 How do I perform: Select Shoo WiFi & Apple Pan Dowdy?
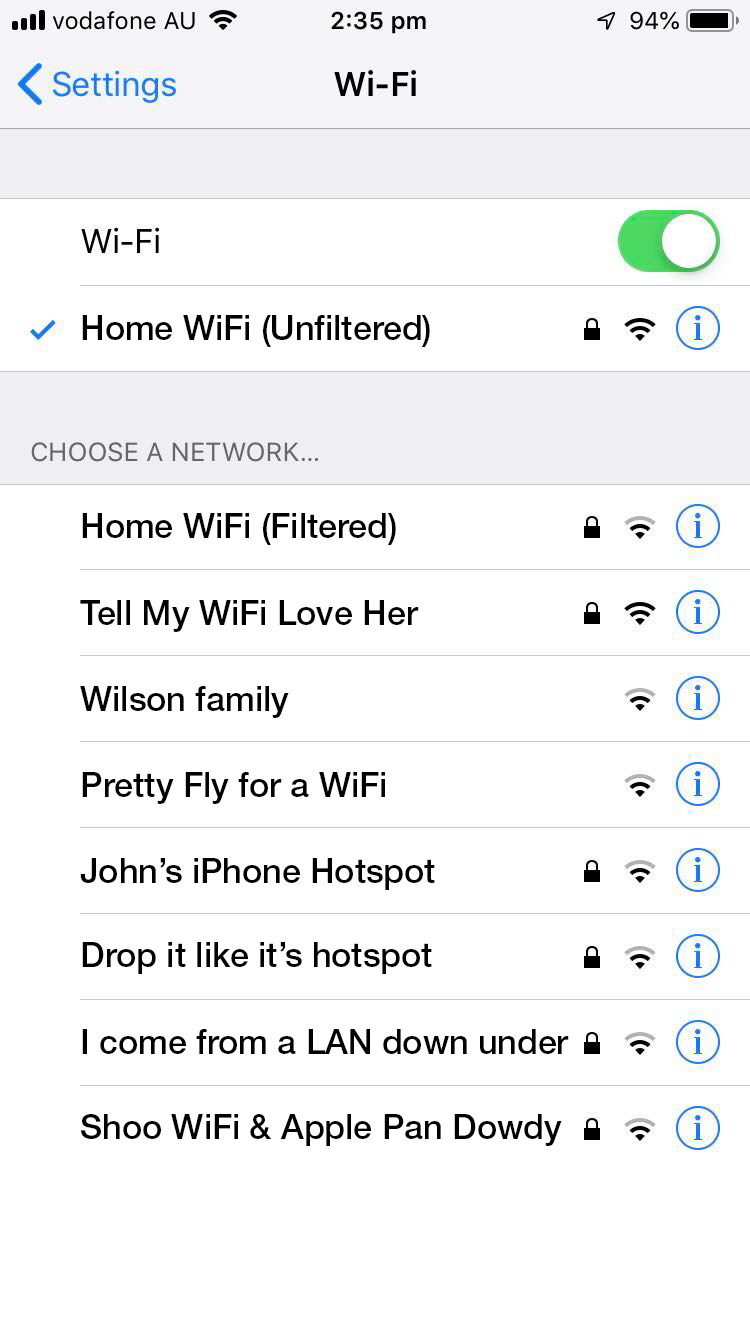point(320,1128)
